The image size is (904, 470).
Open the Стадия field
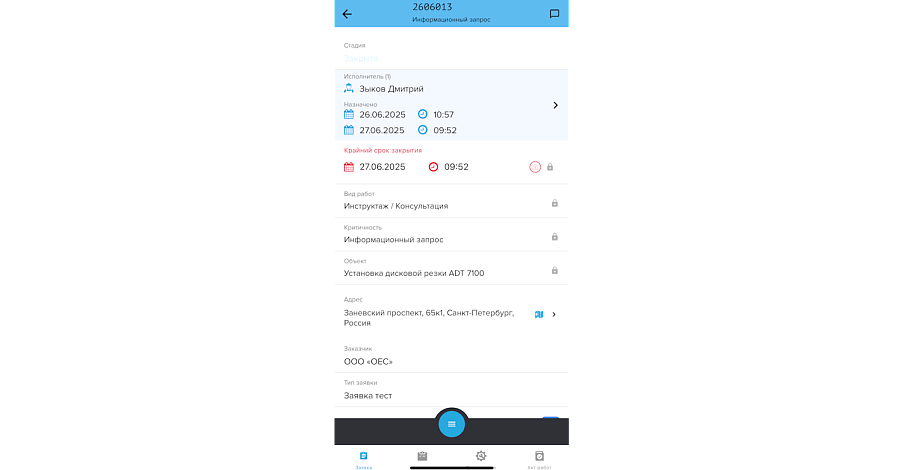(450, 52)
